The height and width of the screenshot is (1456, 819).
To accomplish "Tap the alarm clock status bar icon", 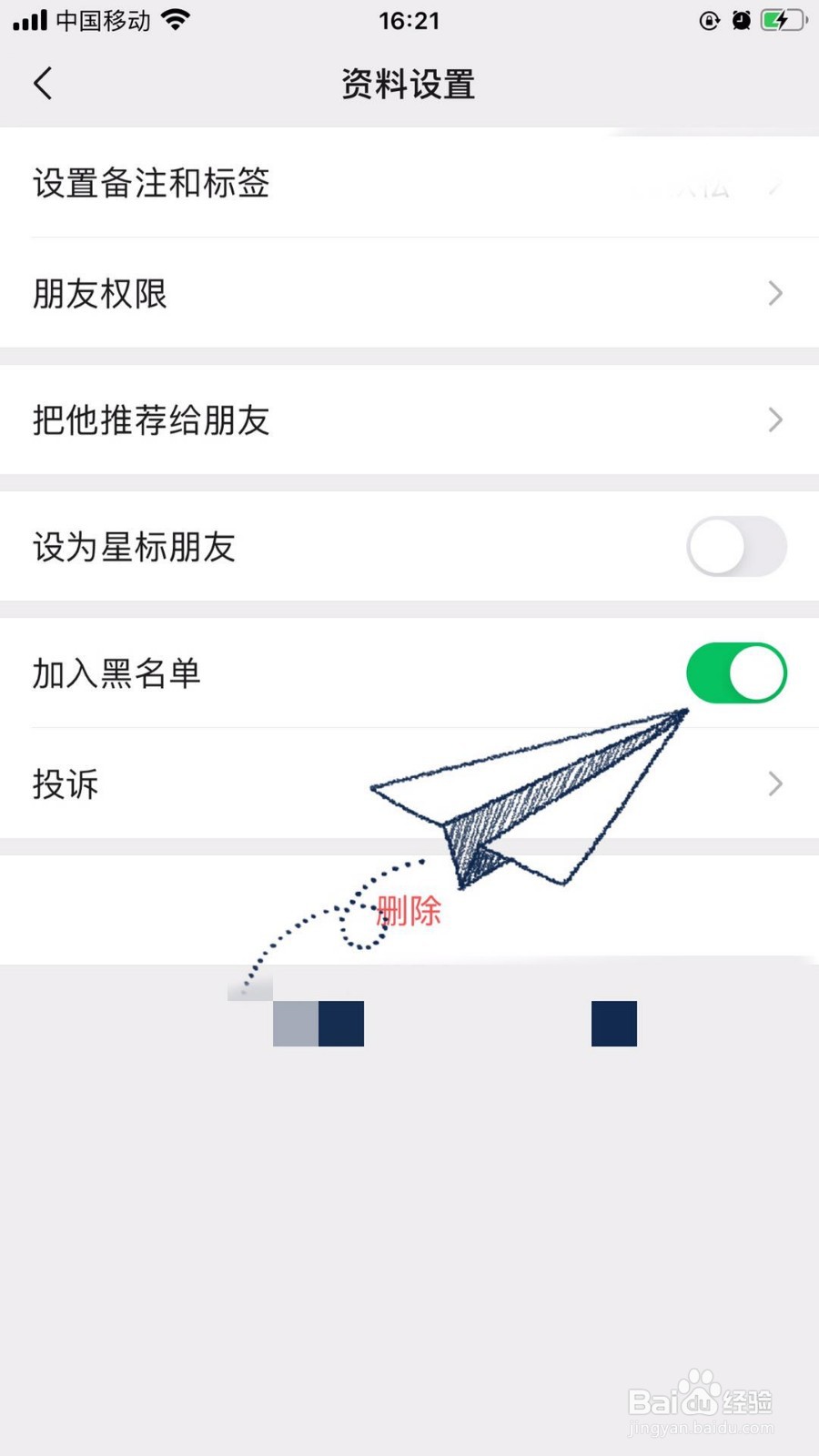I will pyautogui.click(x=742, y=20).
